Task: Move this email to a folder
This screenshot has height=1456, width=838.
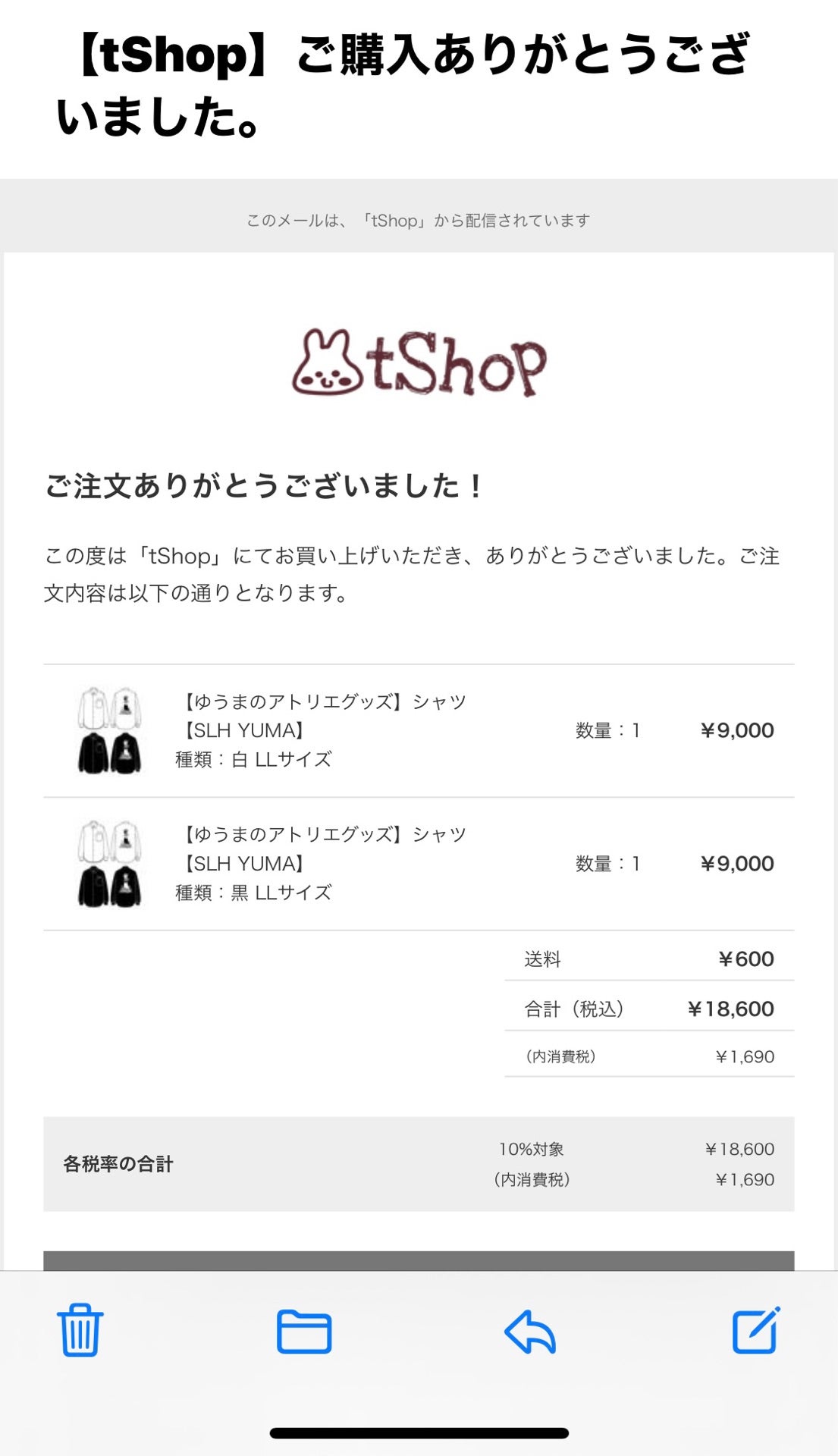Action: click(304, 1331)
